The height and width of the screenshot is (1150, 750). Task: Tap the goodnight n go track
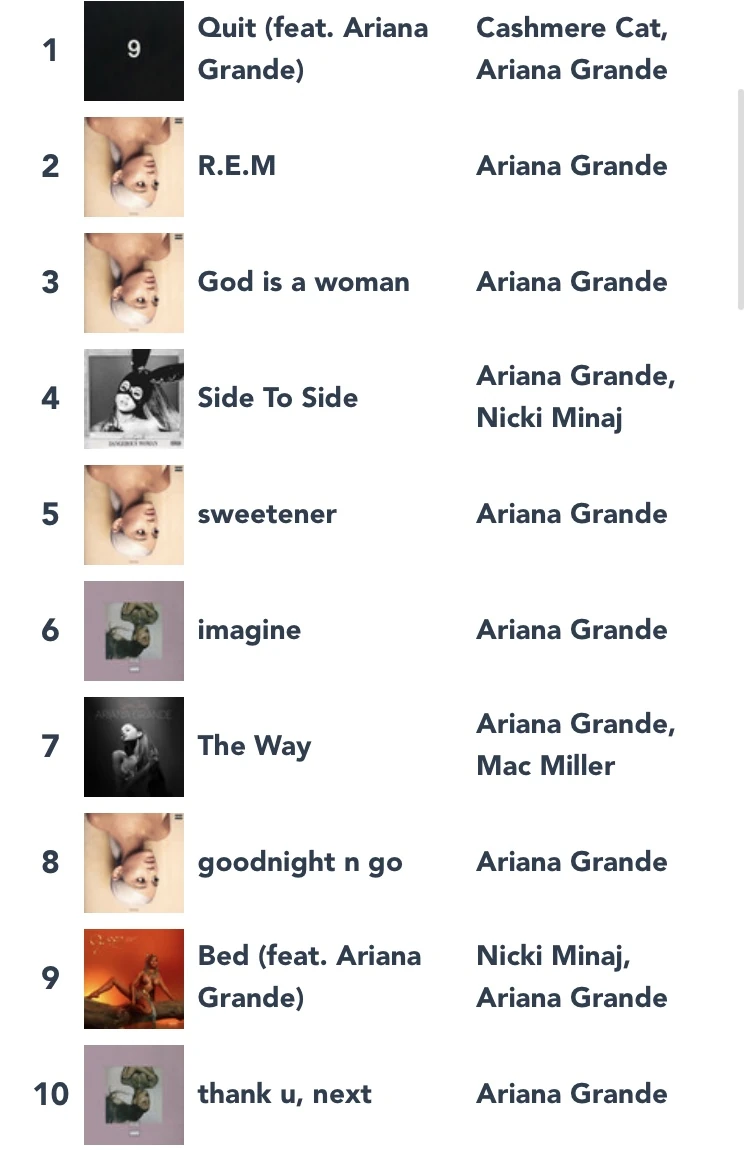300,862
